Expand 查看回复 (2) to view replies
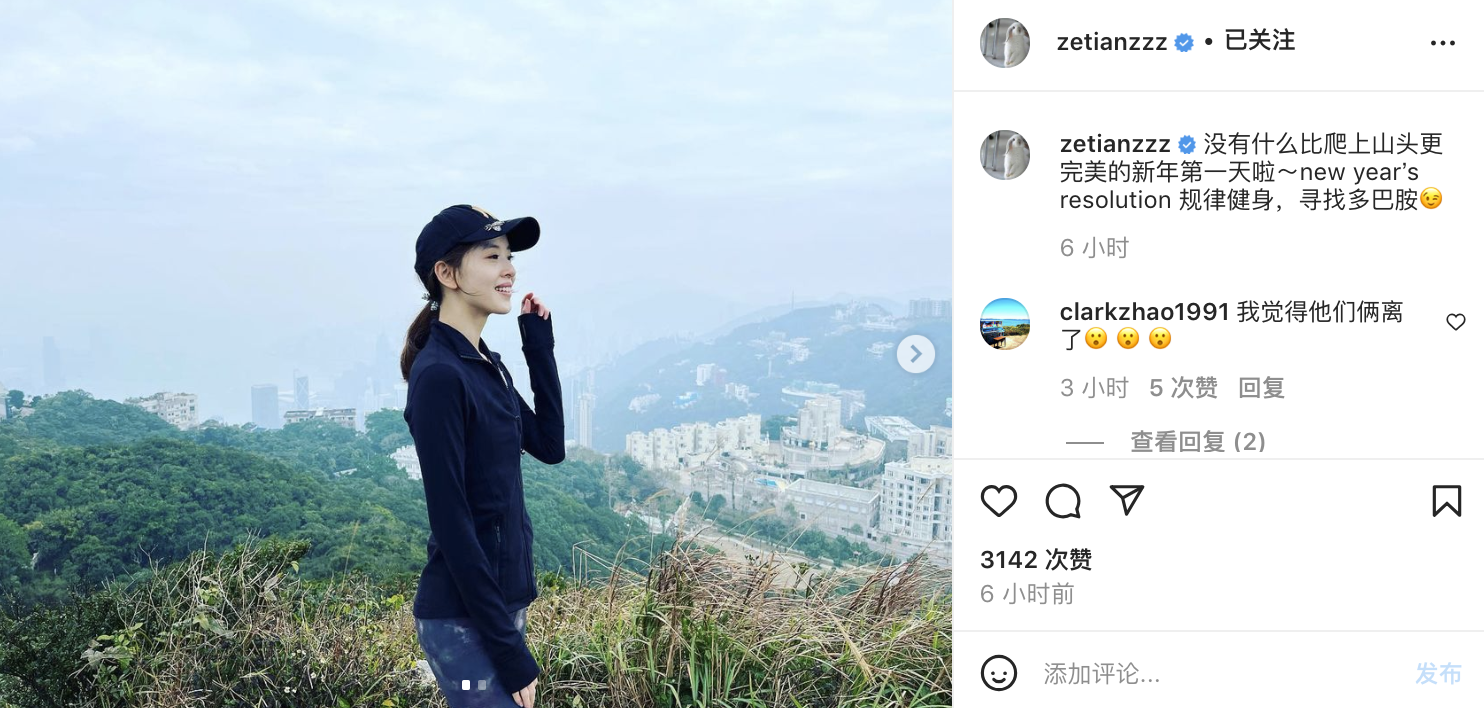1484x708 pixels. click(x=1197, y=441)
